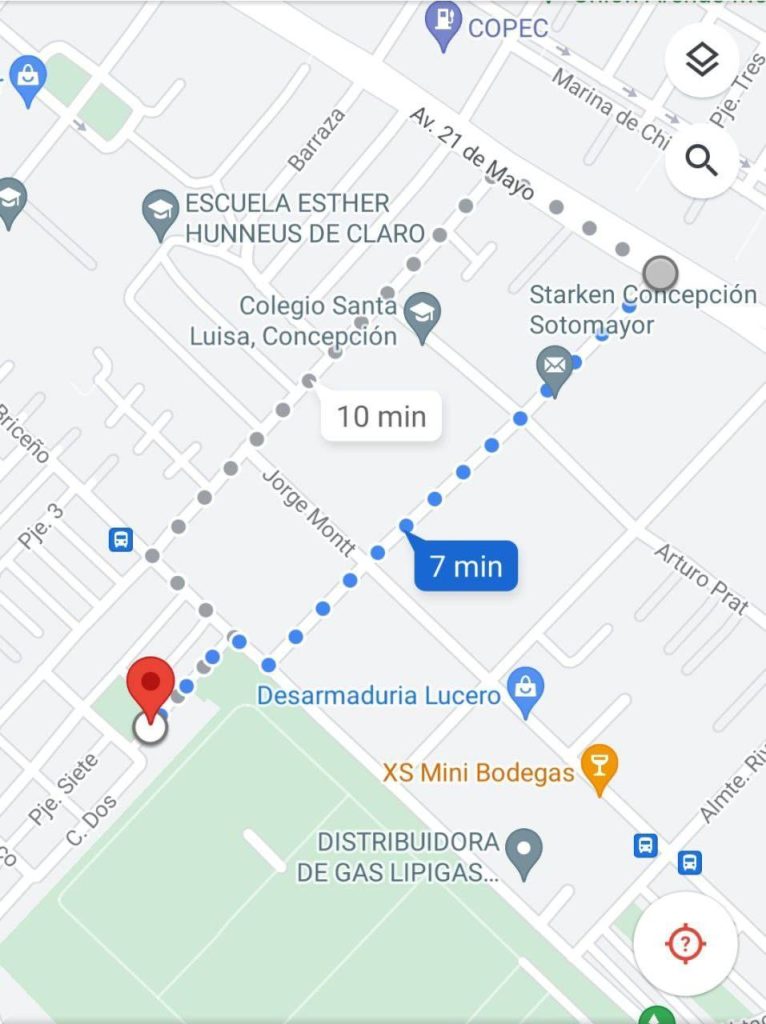Open COPEC gas station marker

tap(441, 25)
